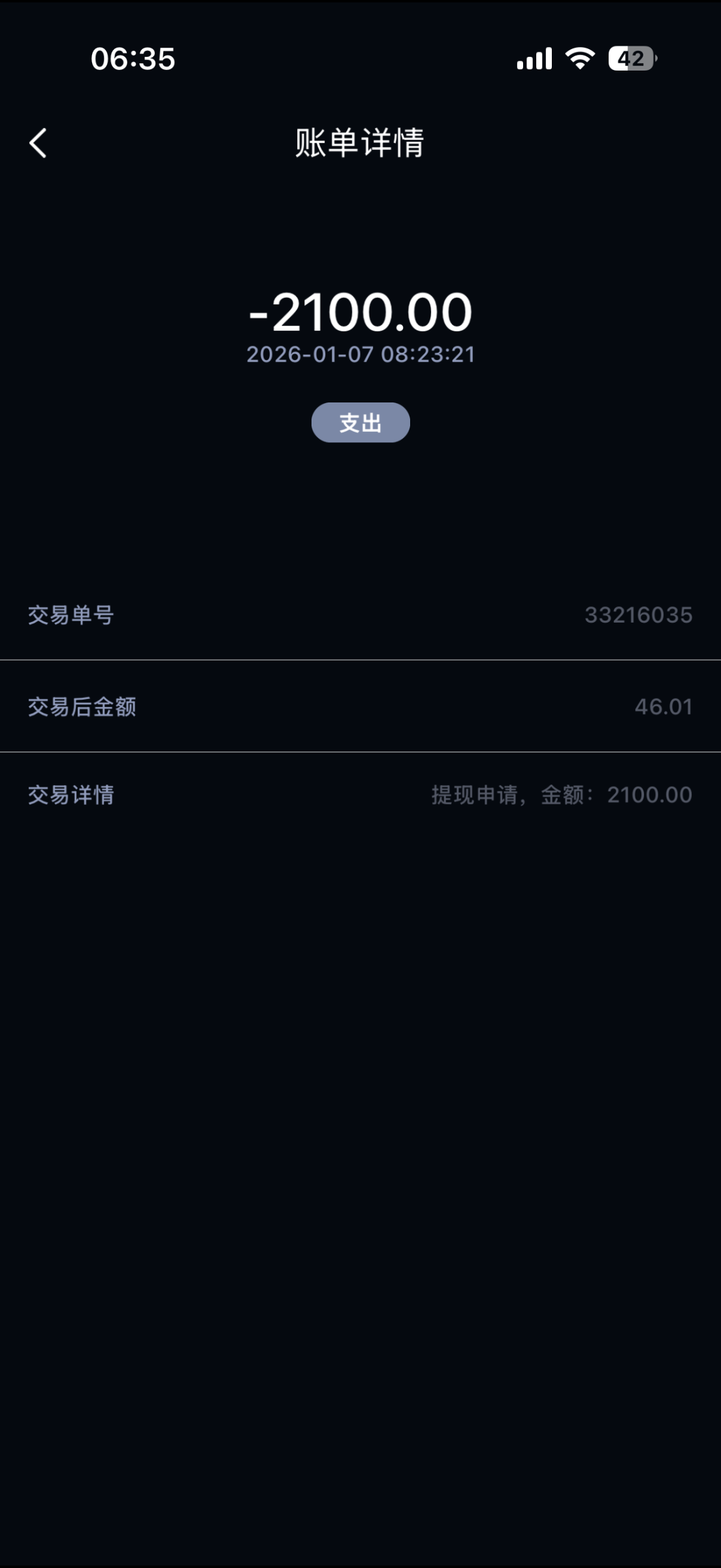The height and width of the screenshot is (1568, 721).
Task: Tap the battery indicator showing 42
Action: point(628,59)
